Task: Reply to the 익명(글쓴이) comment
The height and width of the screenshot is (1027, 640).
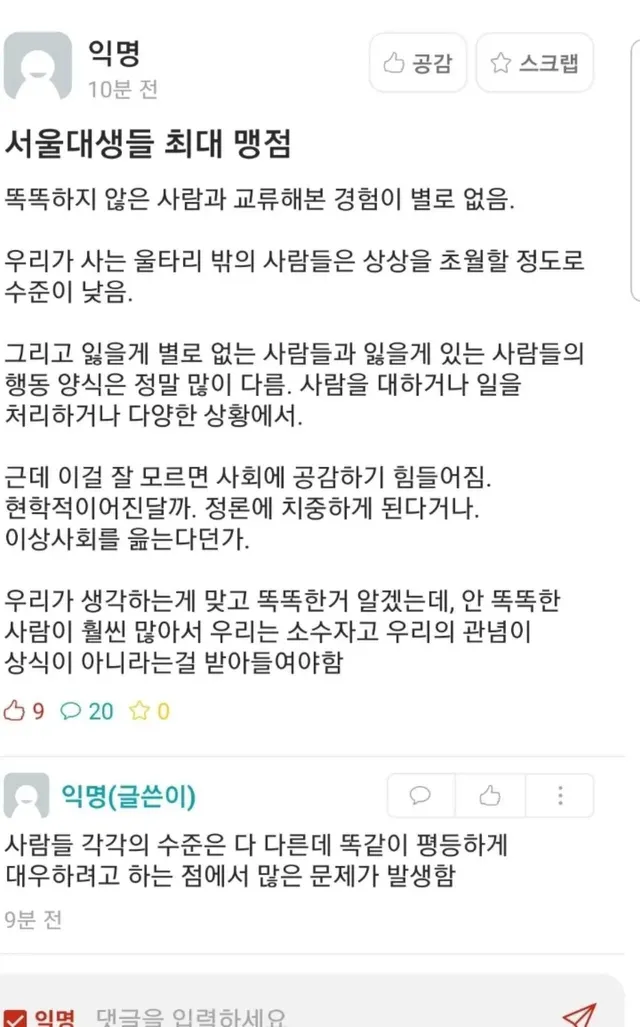Action: (x=421, y=795)
